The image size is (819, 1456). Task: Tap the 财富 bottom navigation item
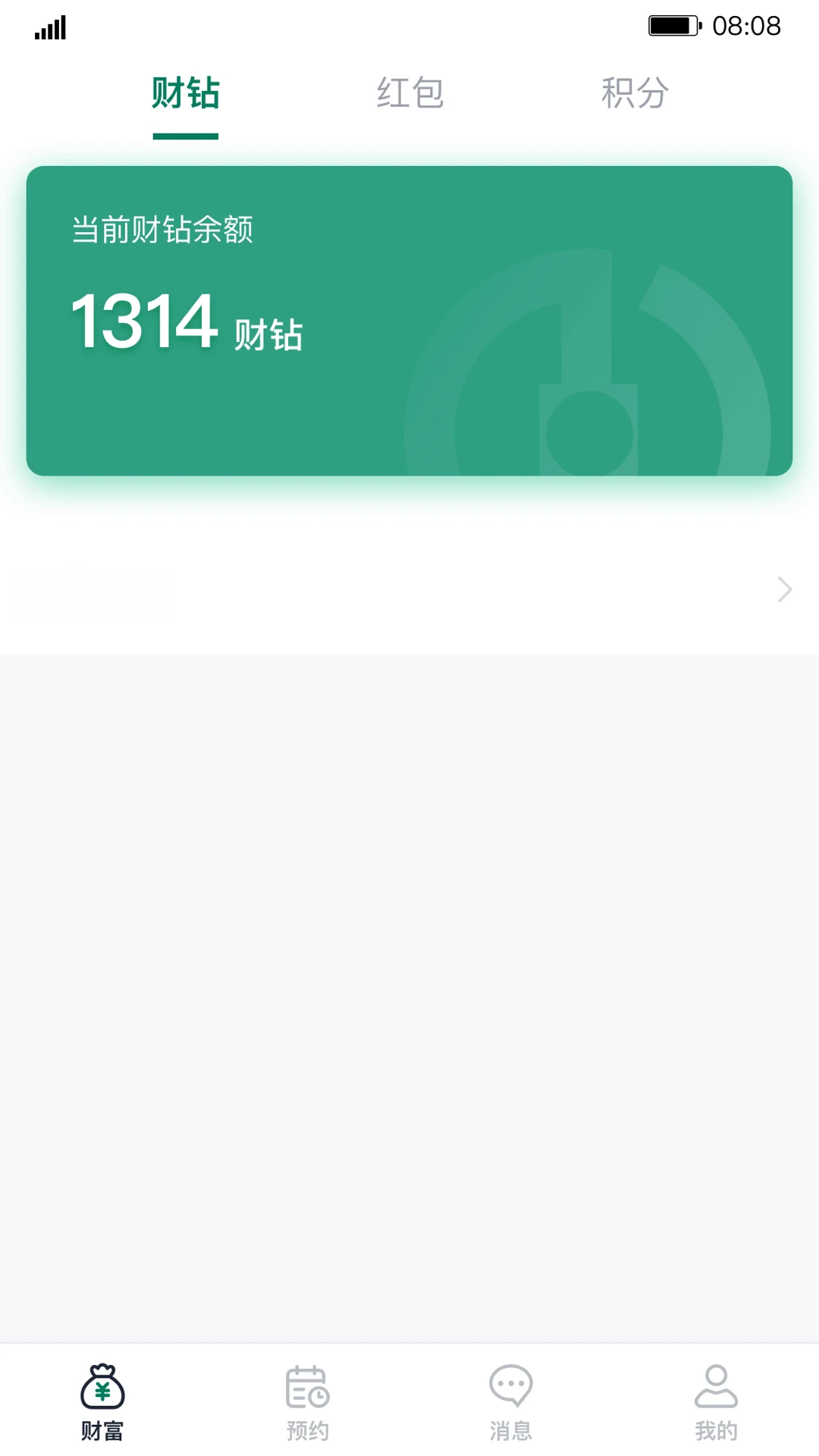(102, 1402)
